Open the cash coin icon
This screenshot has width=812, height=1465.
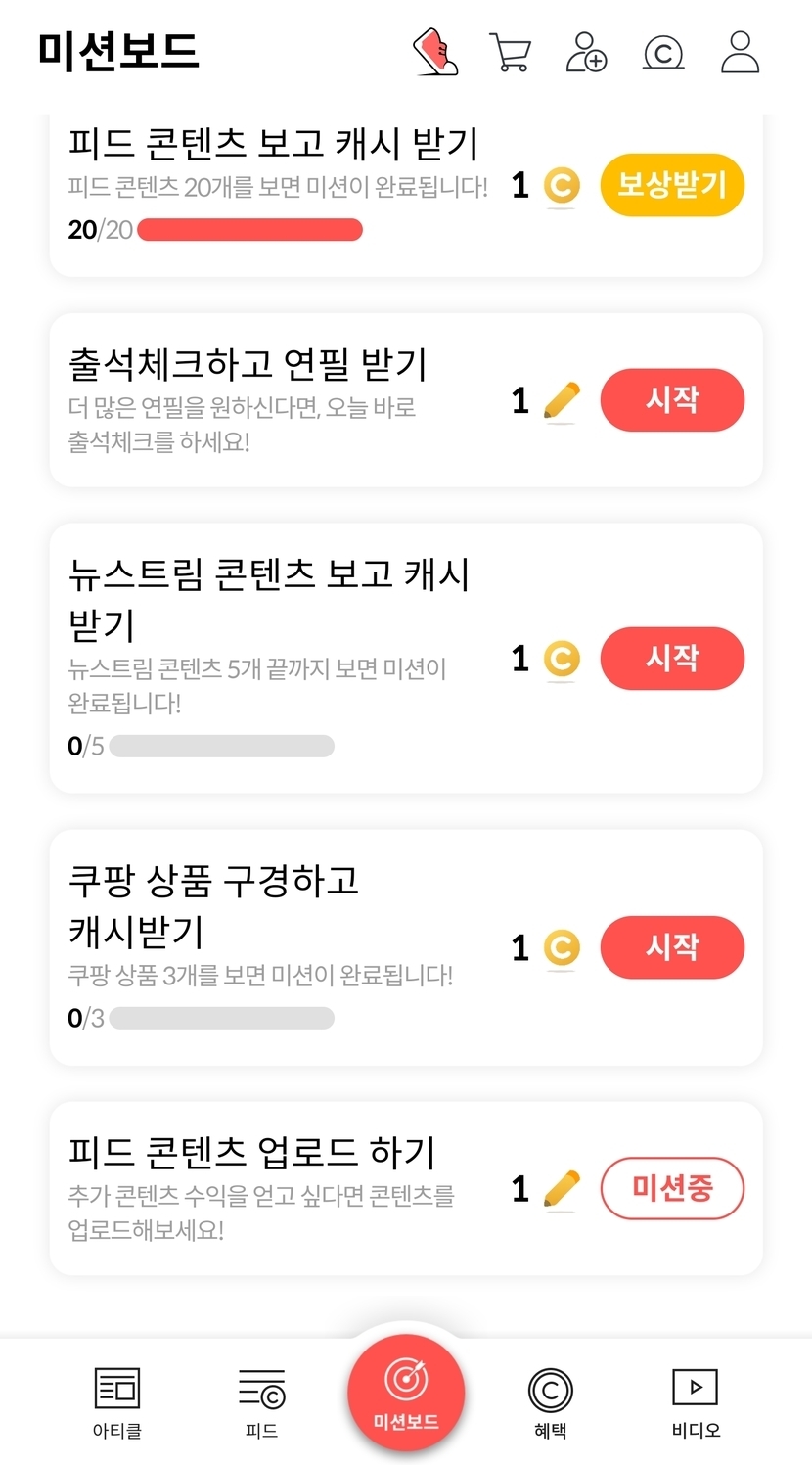pyautogui.click(x=663, y=52)
